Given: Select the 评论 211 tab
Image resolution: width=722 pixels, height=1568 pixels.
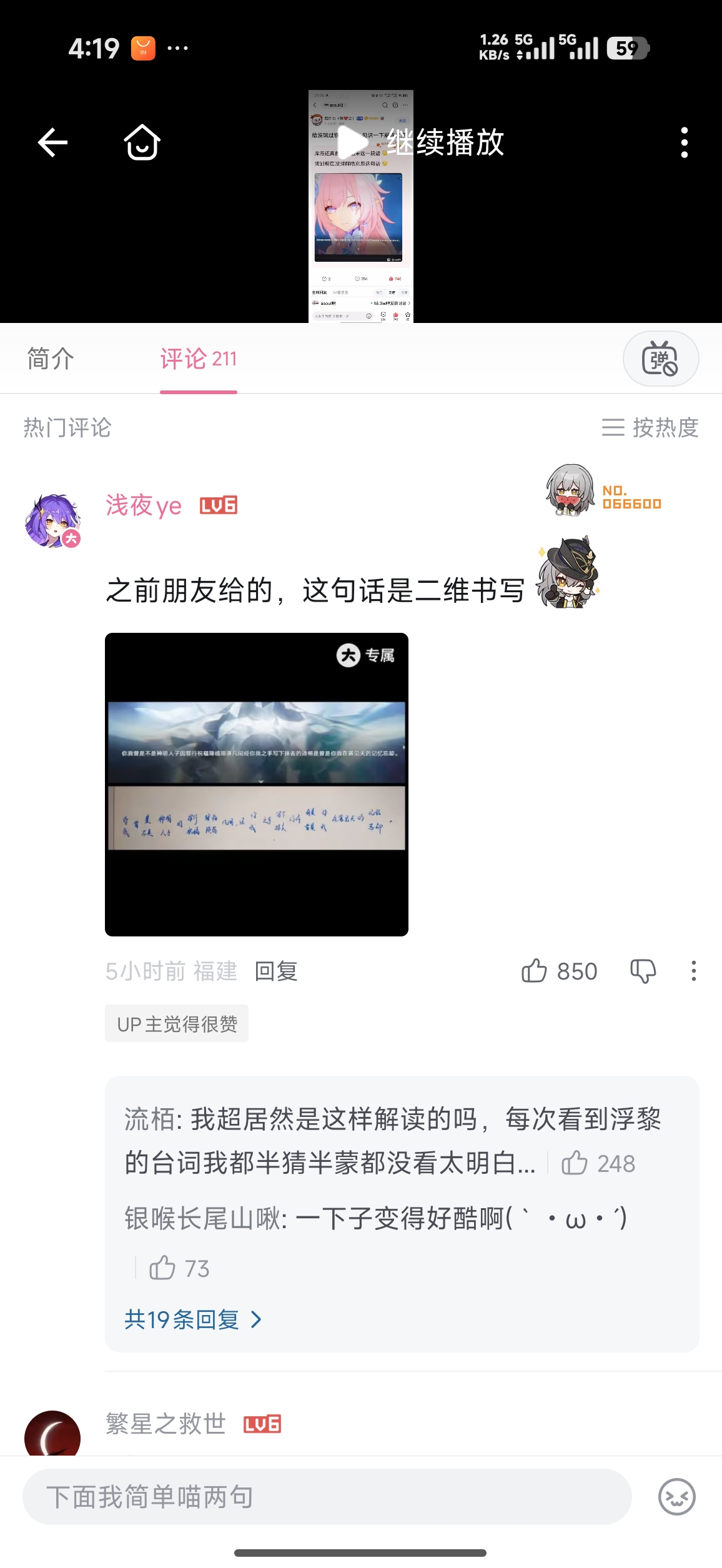Looking at the screenshot, I should point(199,359).
